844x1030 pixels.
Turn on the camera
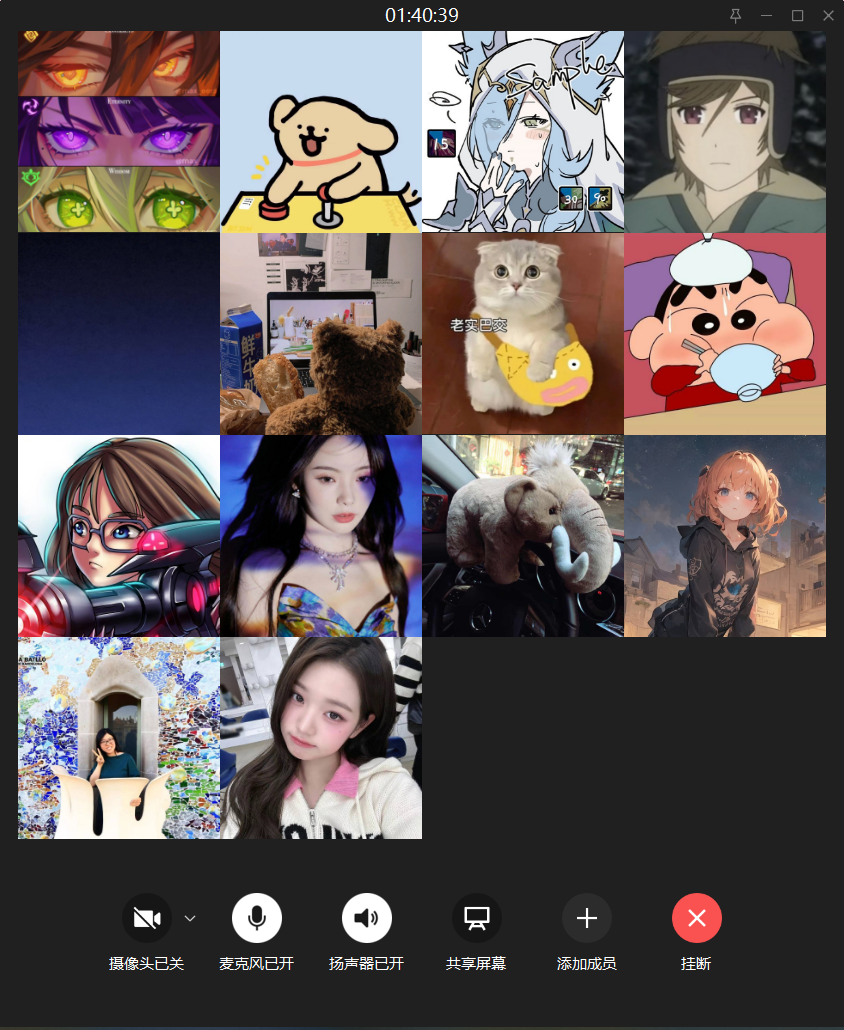[147, 918]
